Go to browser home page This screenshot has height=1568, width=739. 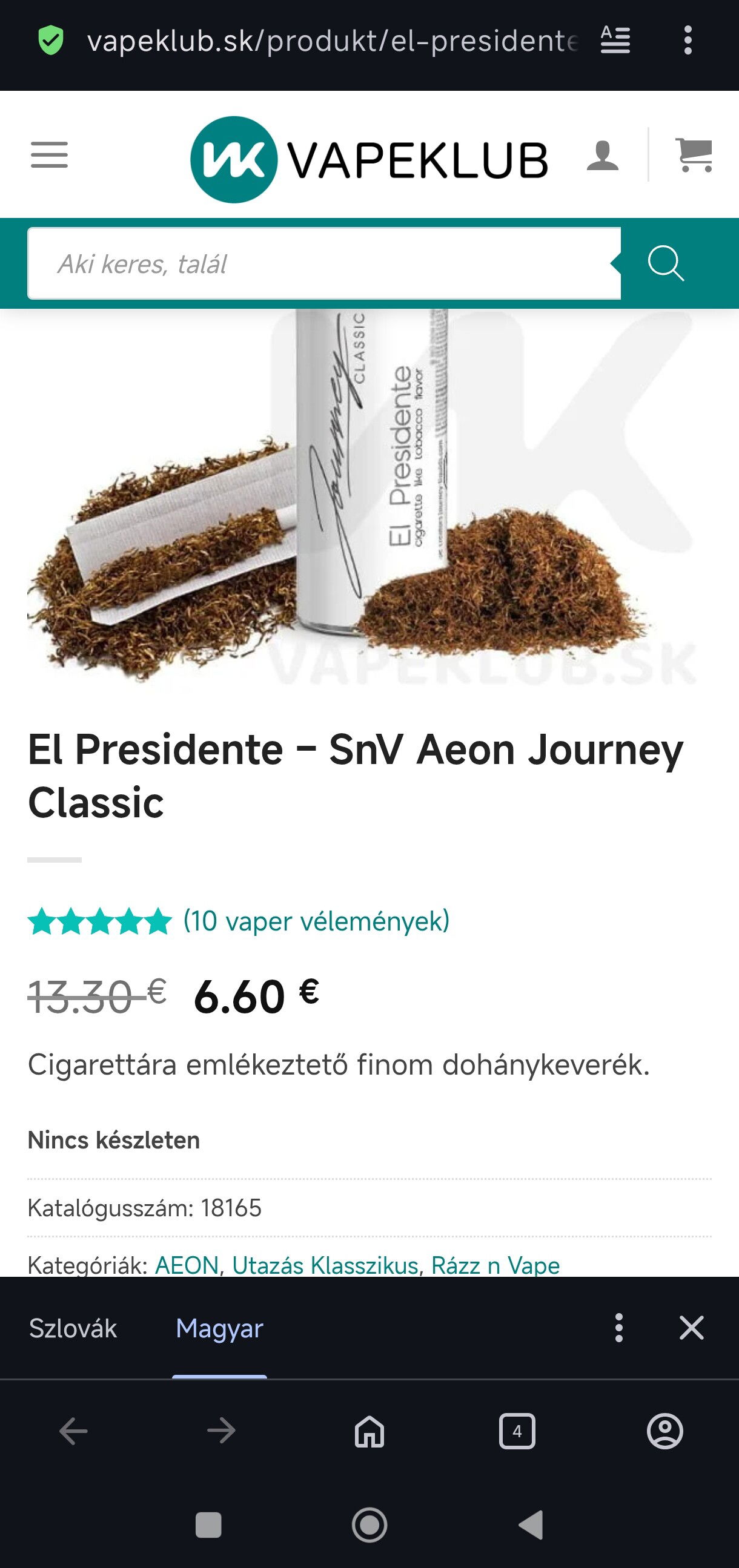point(370,1431)
